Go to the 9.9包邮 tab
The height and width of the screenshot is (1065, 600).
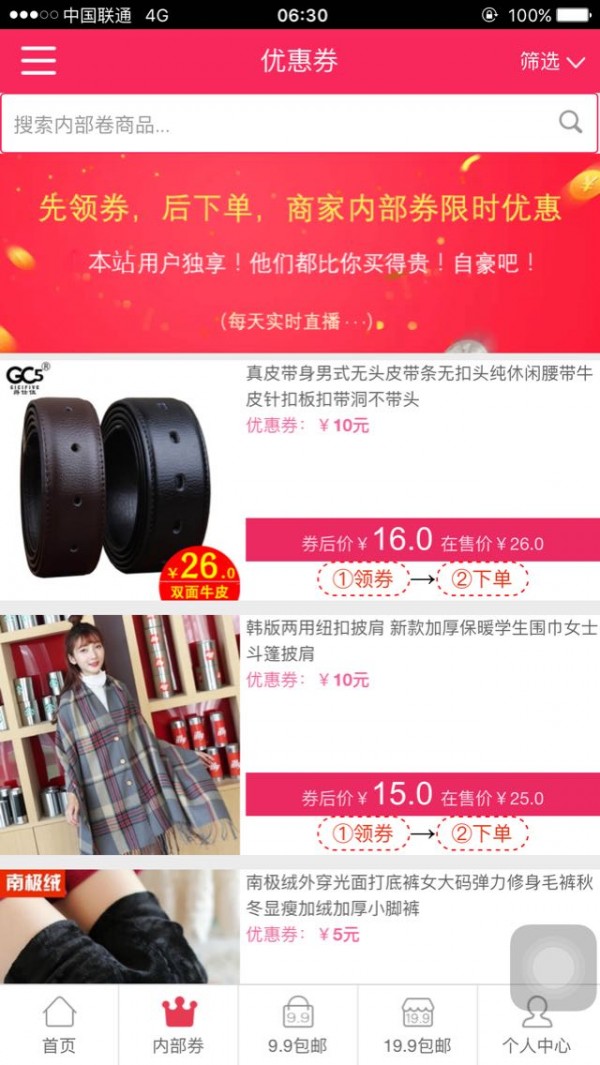click(298, 1025)
